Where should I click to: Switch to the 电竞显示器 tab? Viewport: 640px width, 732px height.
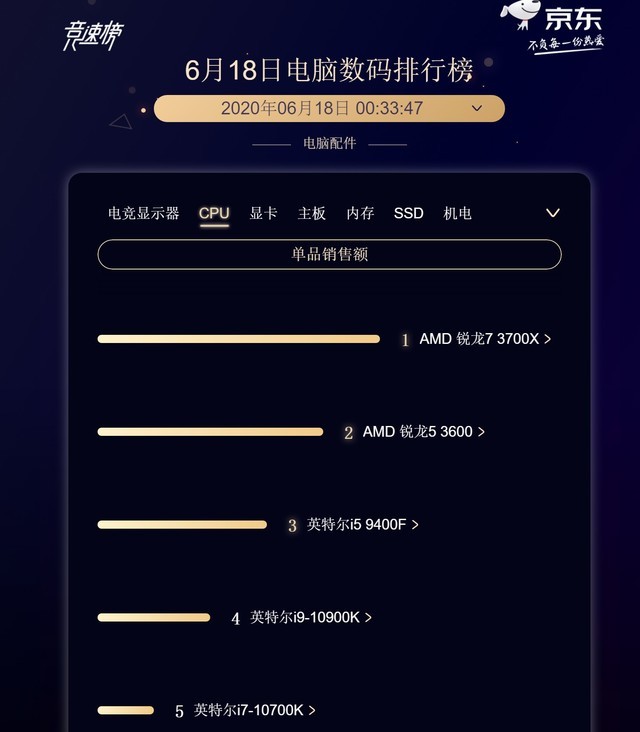pos(144,213)
